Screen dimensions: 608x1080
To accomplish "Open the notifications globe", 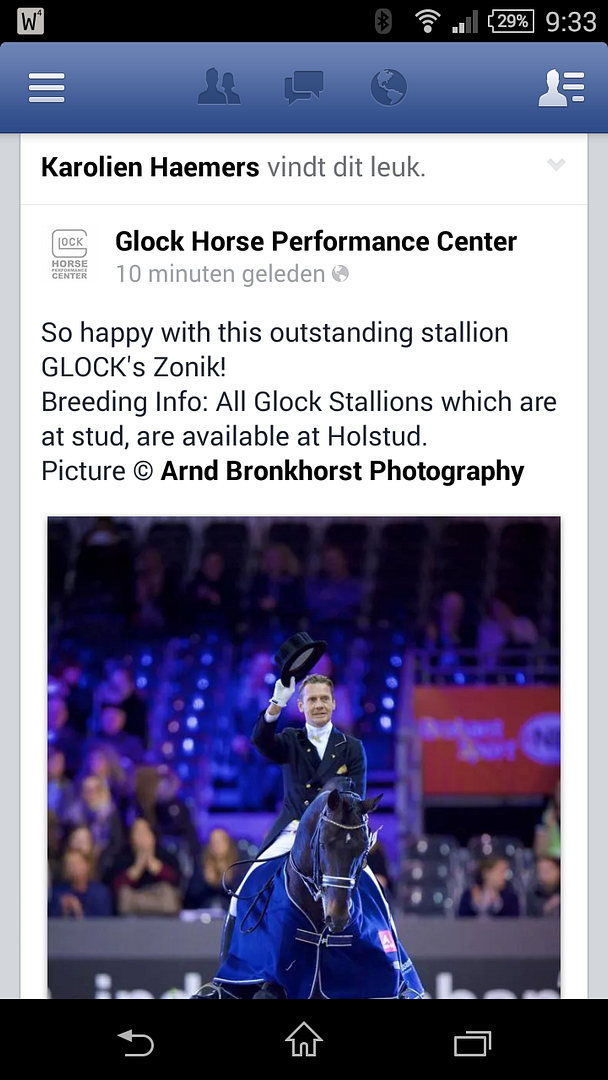I will tap(388, 88).
